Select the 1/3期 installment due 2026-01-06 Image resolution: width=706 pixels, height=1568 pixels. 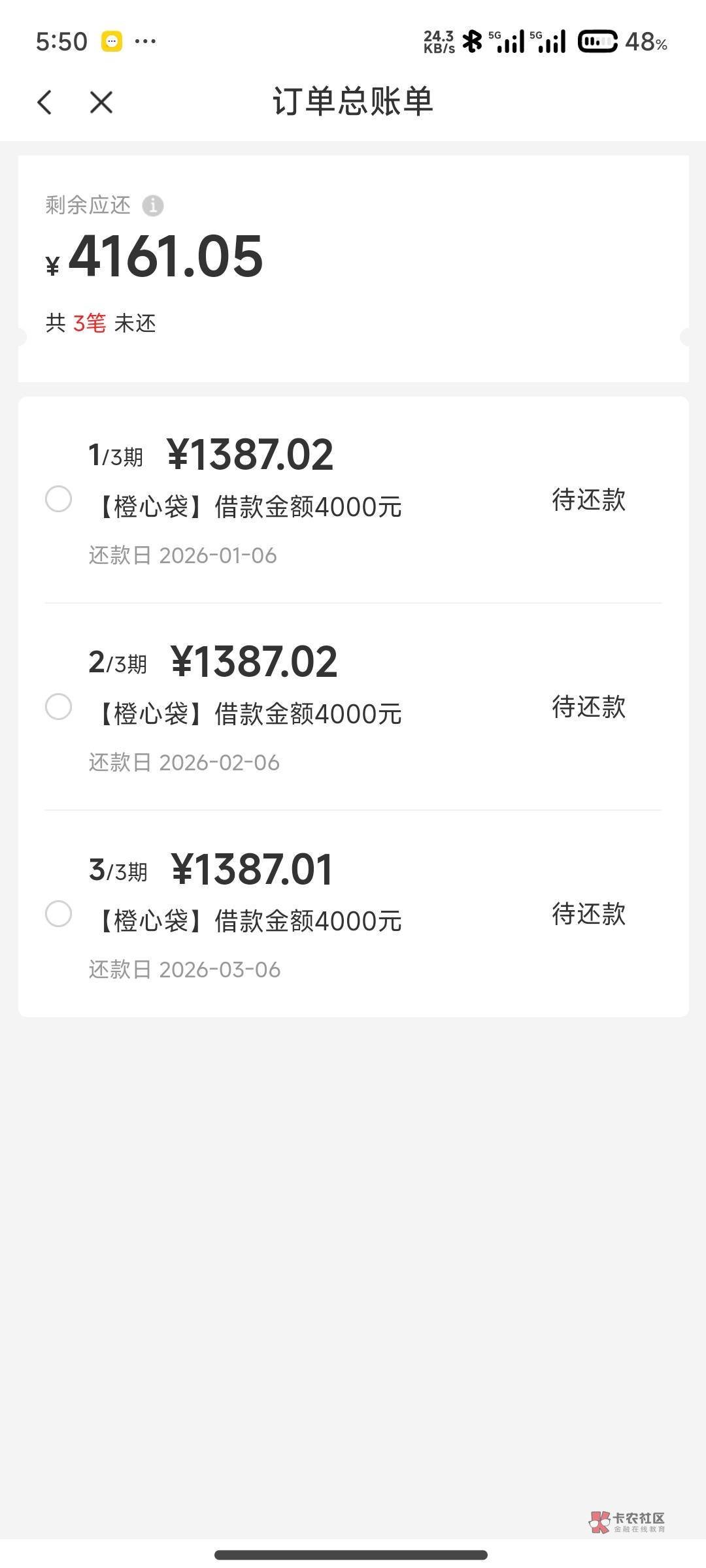tap(58, 499)
